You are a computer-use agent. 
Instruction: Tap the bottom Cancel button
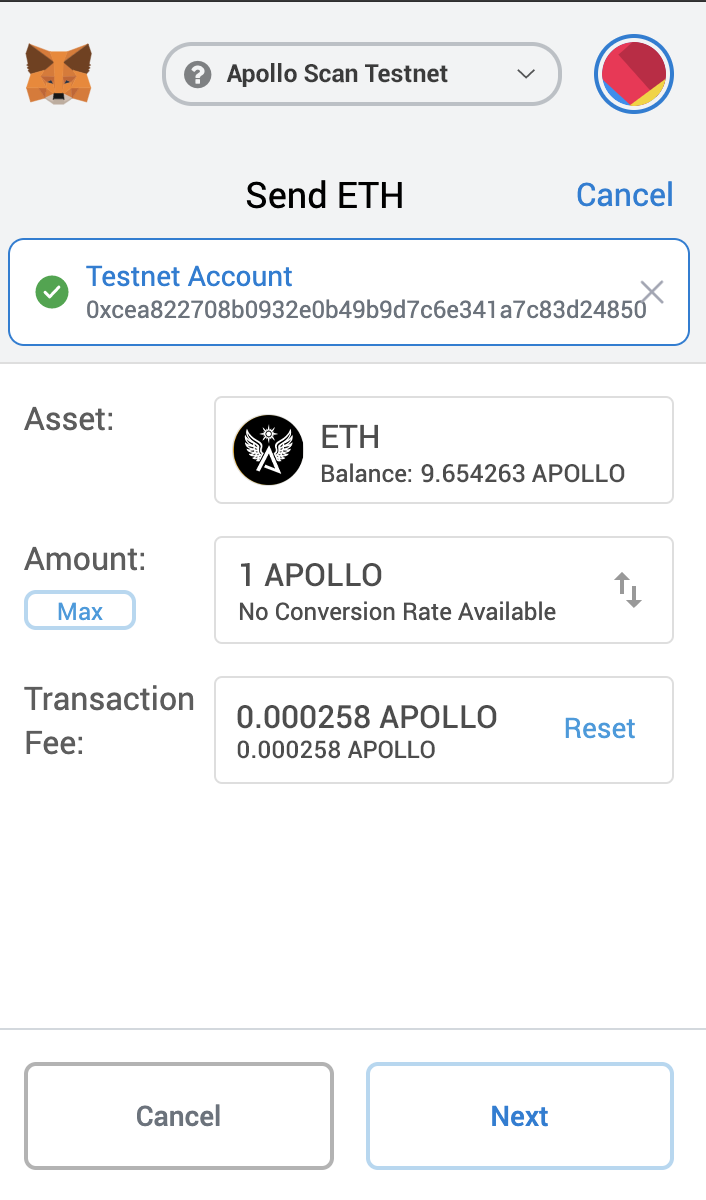179,1116
